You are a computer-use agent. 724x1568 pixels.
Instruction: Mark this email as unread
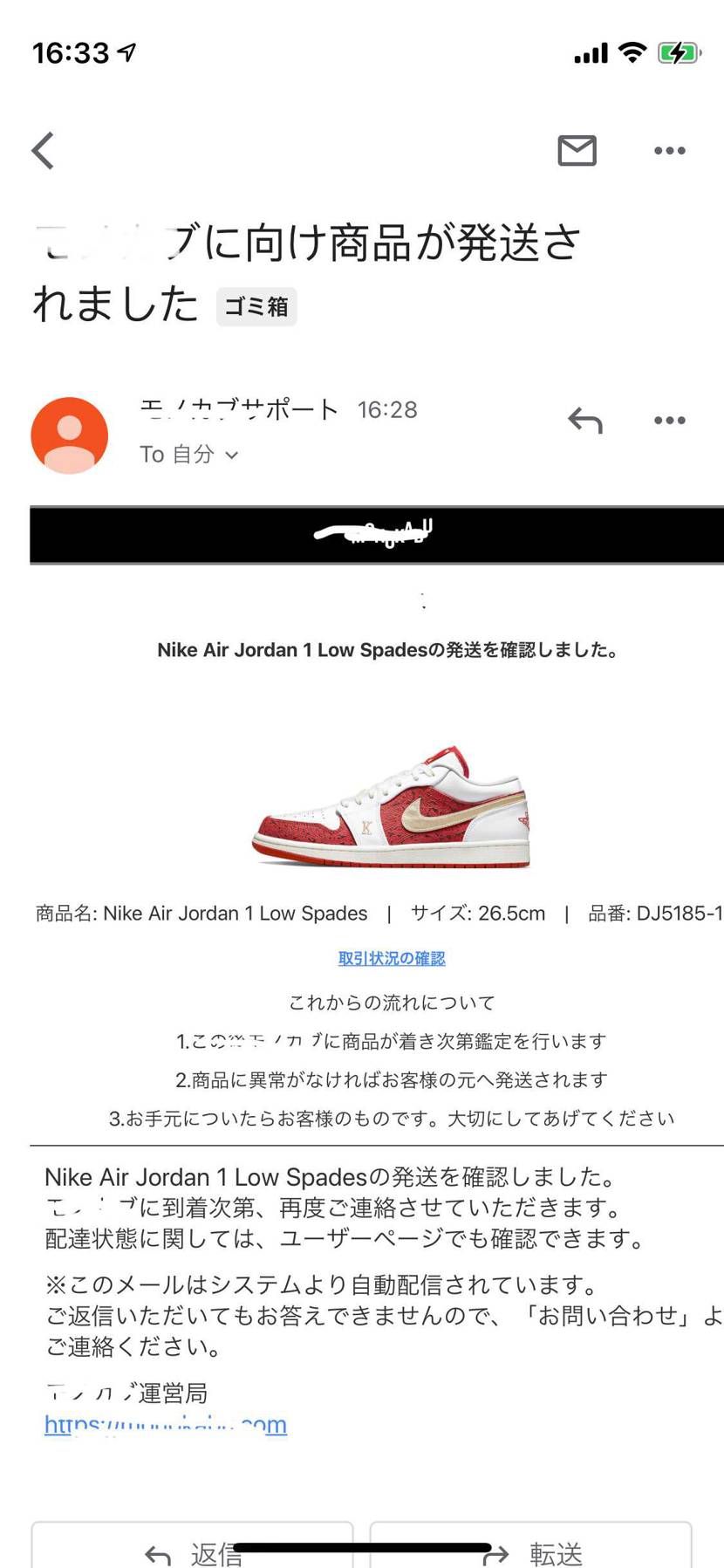577,151
